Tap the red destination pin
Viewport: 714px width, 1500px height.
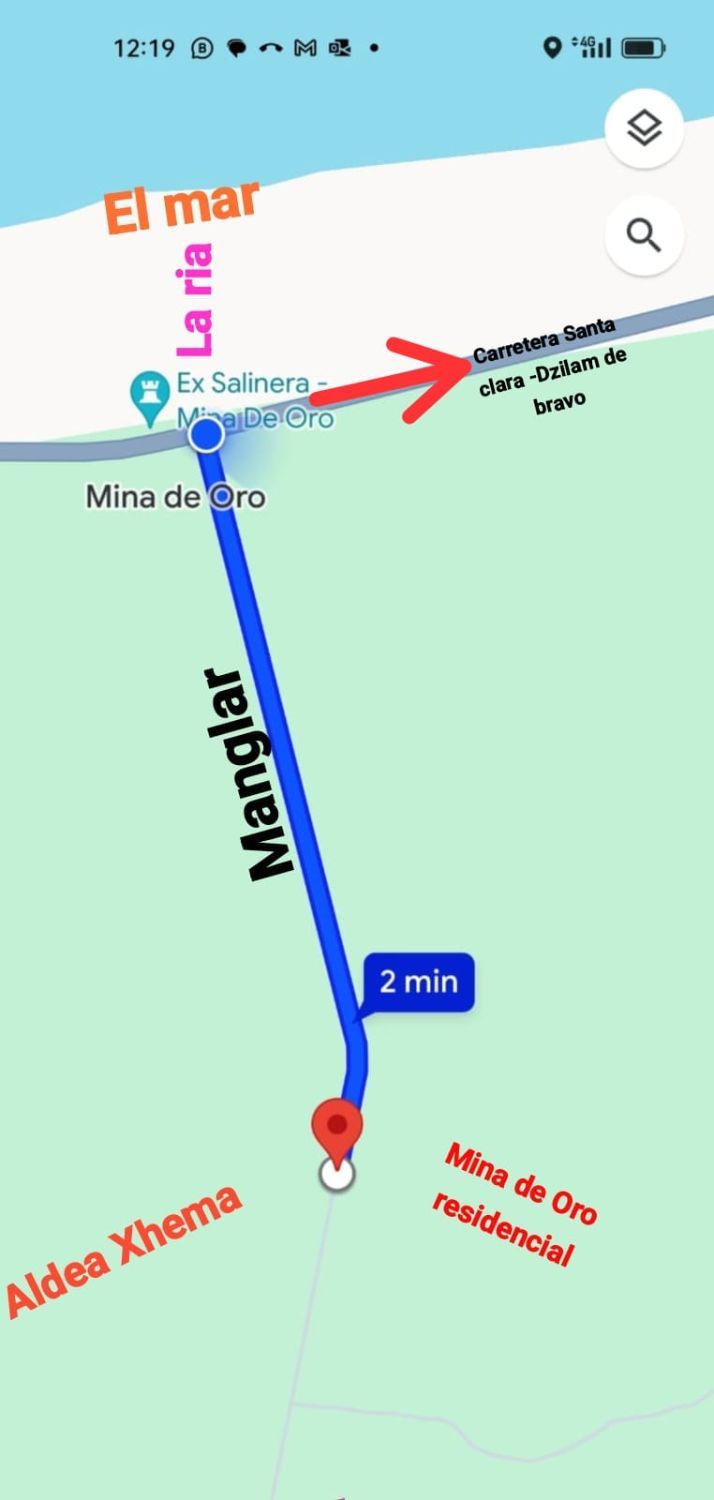click(x=337, y=1132)
